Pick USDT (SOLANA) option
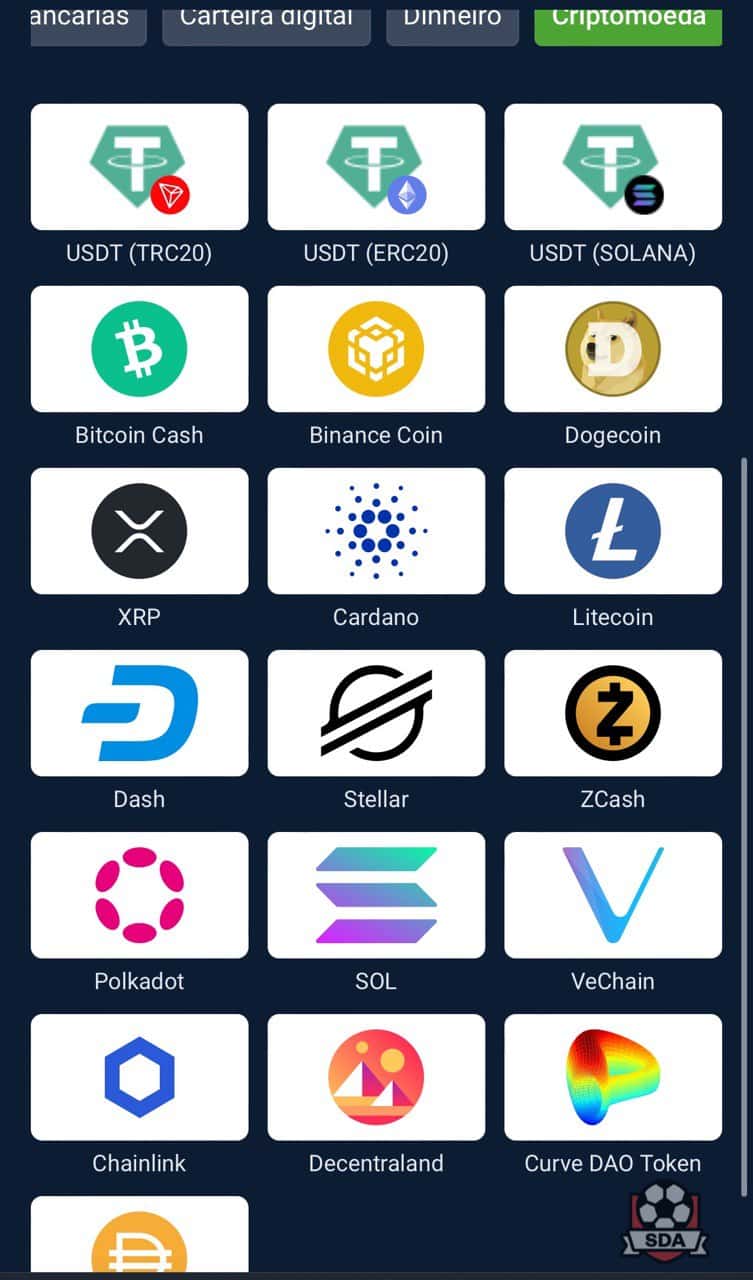Viewport: 753px width, 1280px height. [613, 167]
